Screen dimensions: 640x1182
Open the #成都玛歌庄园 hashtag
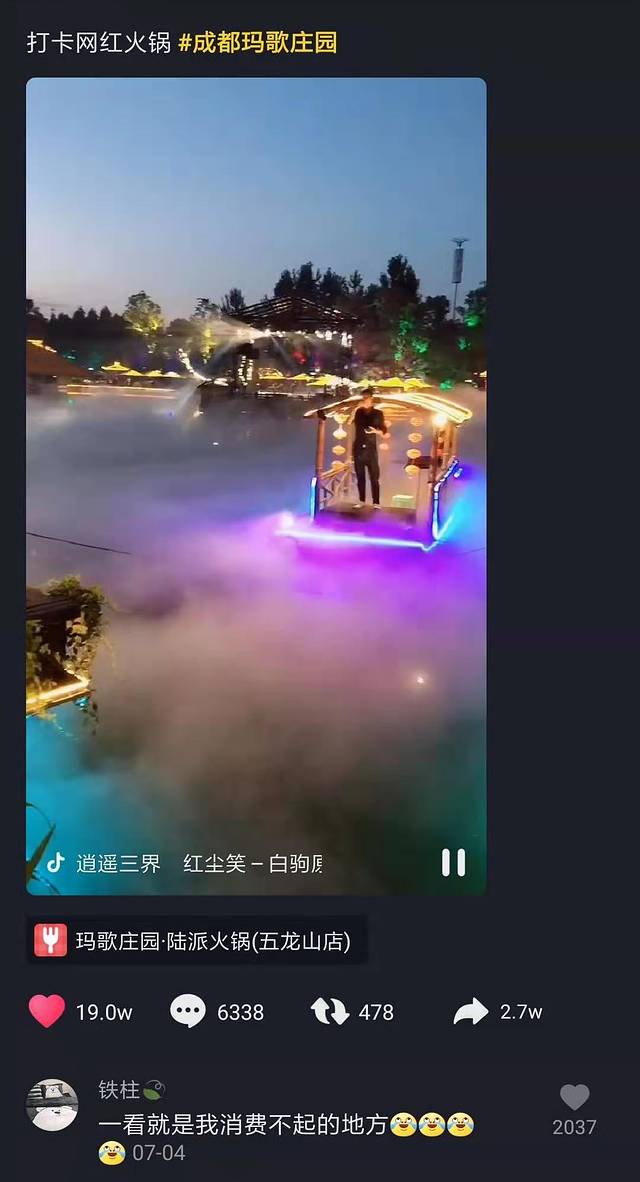(x=258, y=42)
